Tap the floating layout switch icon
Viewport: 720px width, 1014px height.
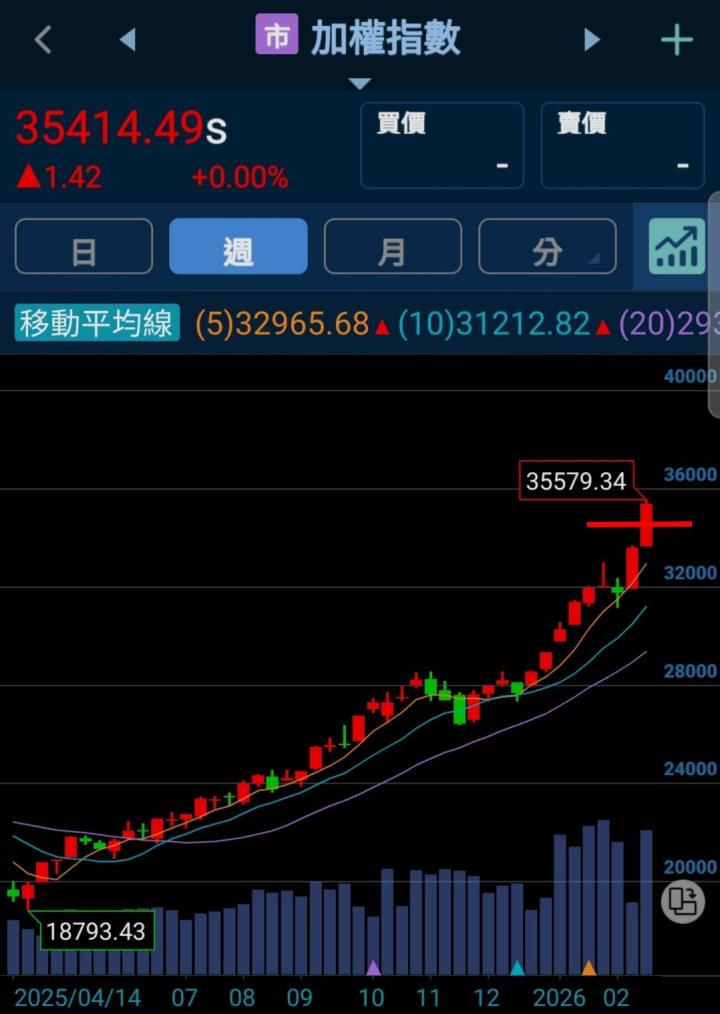click(683, 901)
